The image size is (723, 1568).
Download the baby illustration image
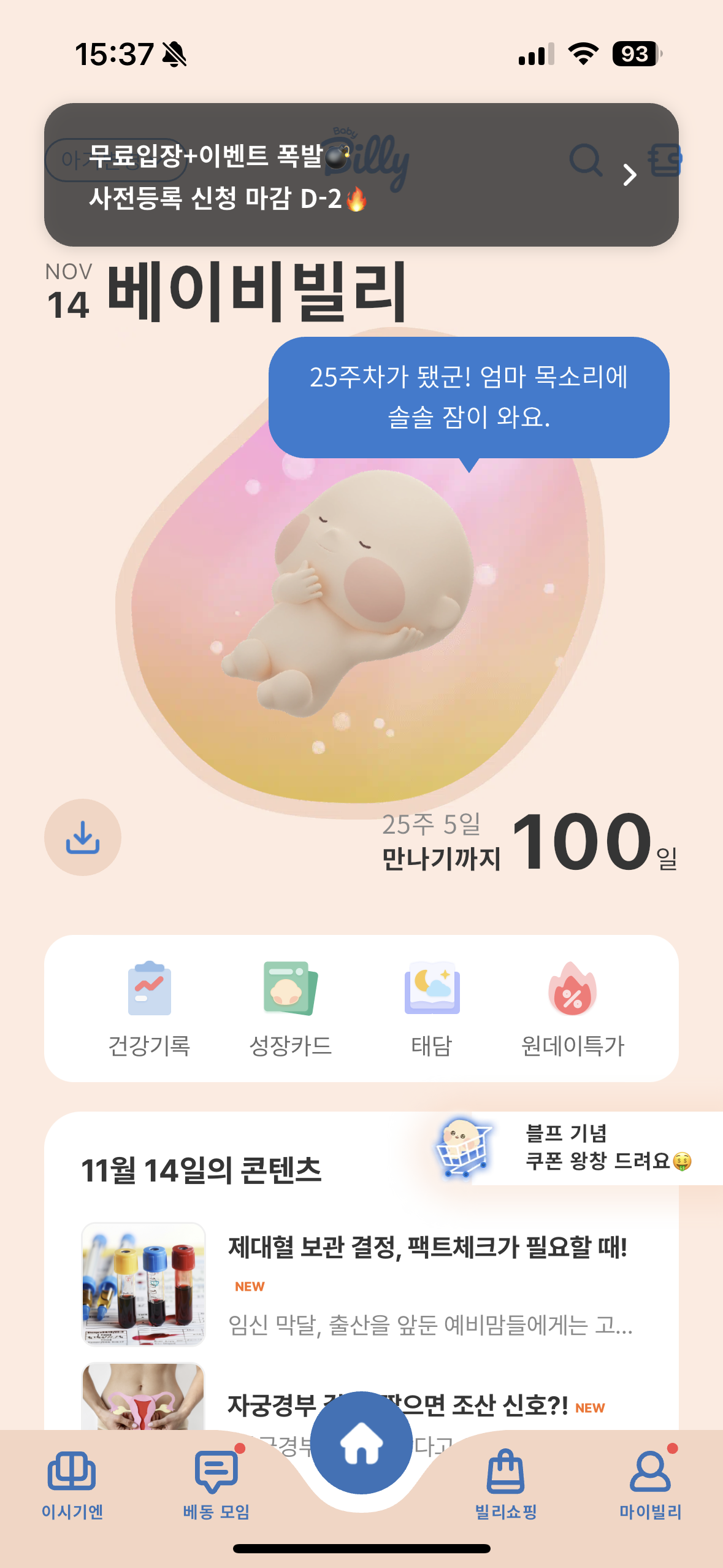[x=83, y=837]
